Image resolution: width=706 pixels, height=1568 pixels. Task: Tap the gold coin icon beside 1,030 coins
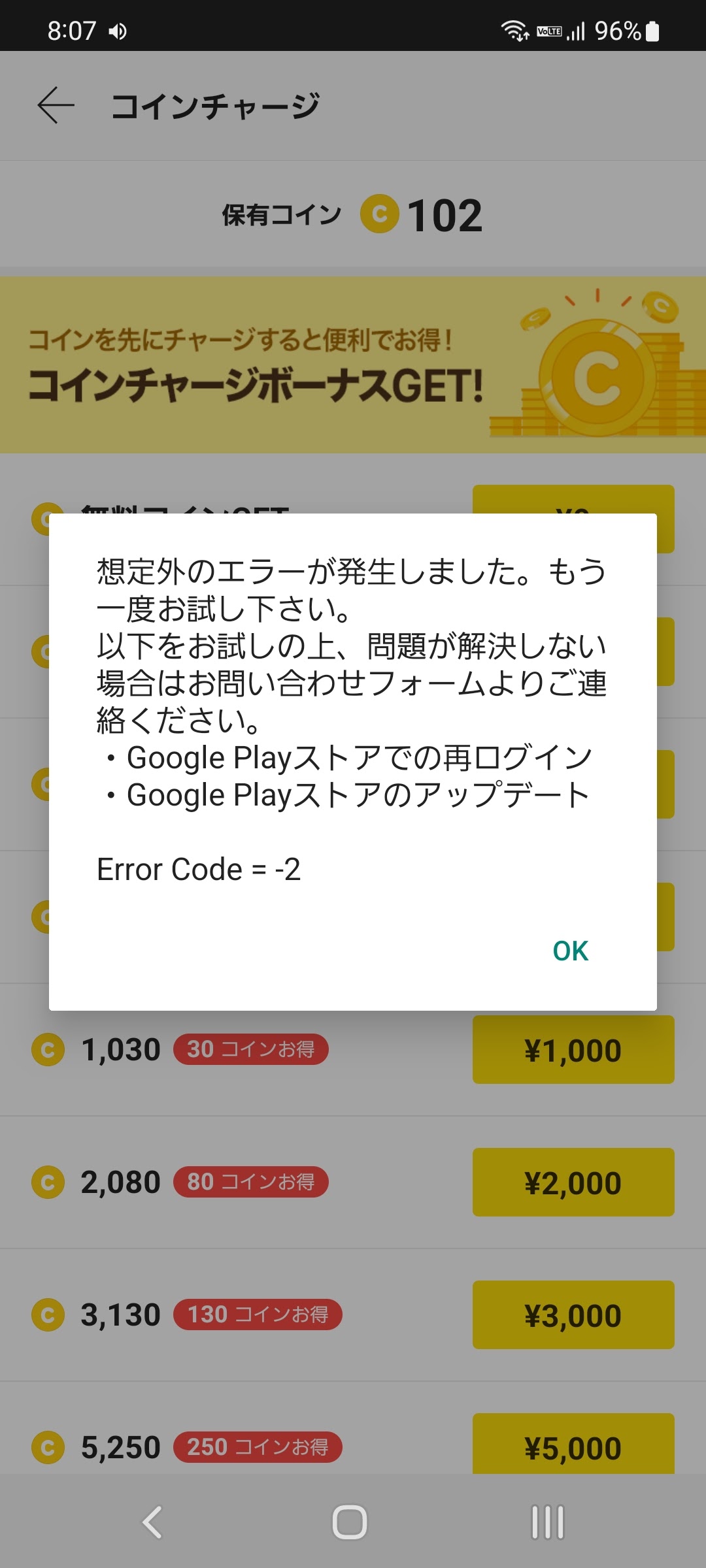(x=49, y=1049)
